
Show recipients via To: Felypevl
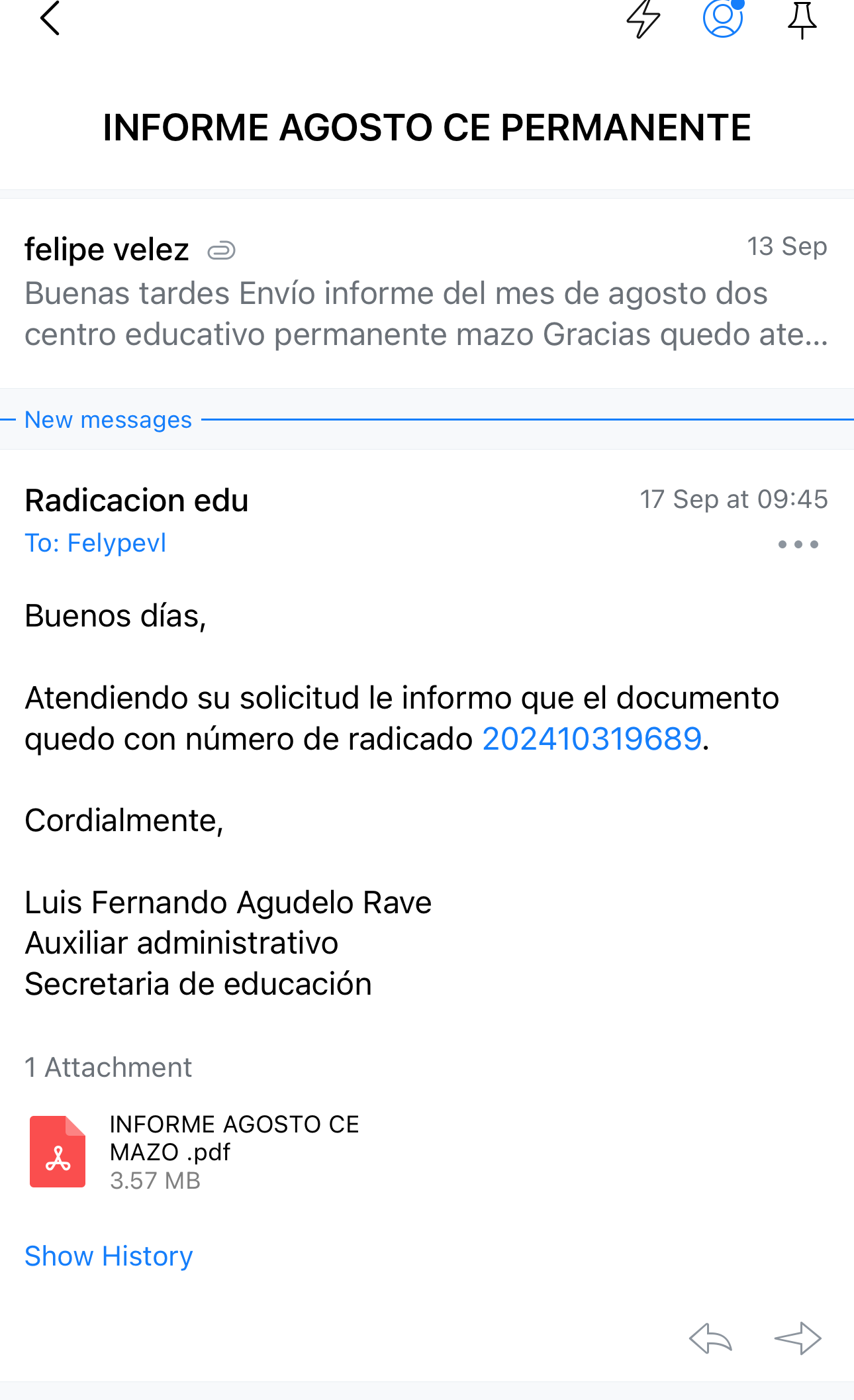(x=95, y=543)
